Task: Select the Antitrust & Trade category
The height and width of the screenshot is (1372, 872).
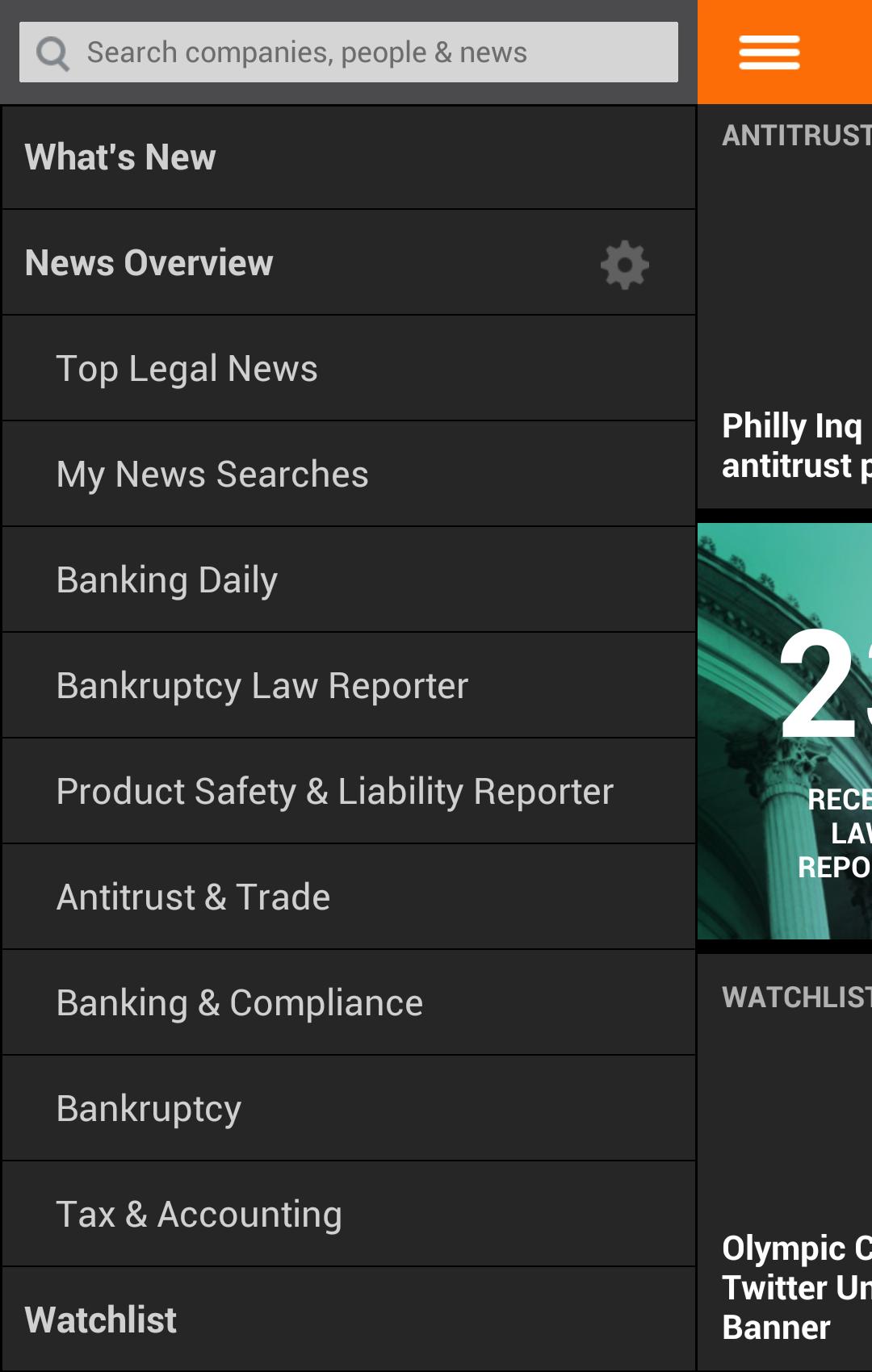Action: [192, 896]
